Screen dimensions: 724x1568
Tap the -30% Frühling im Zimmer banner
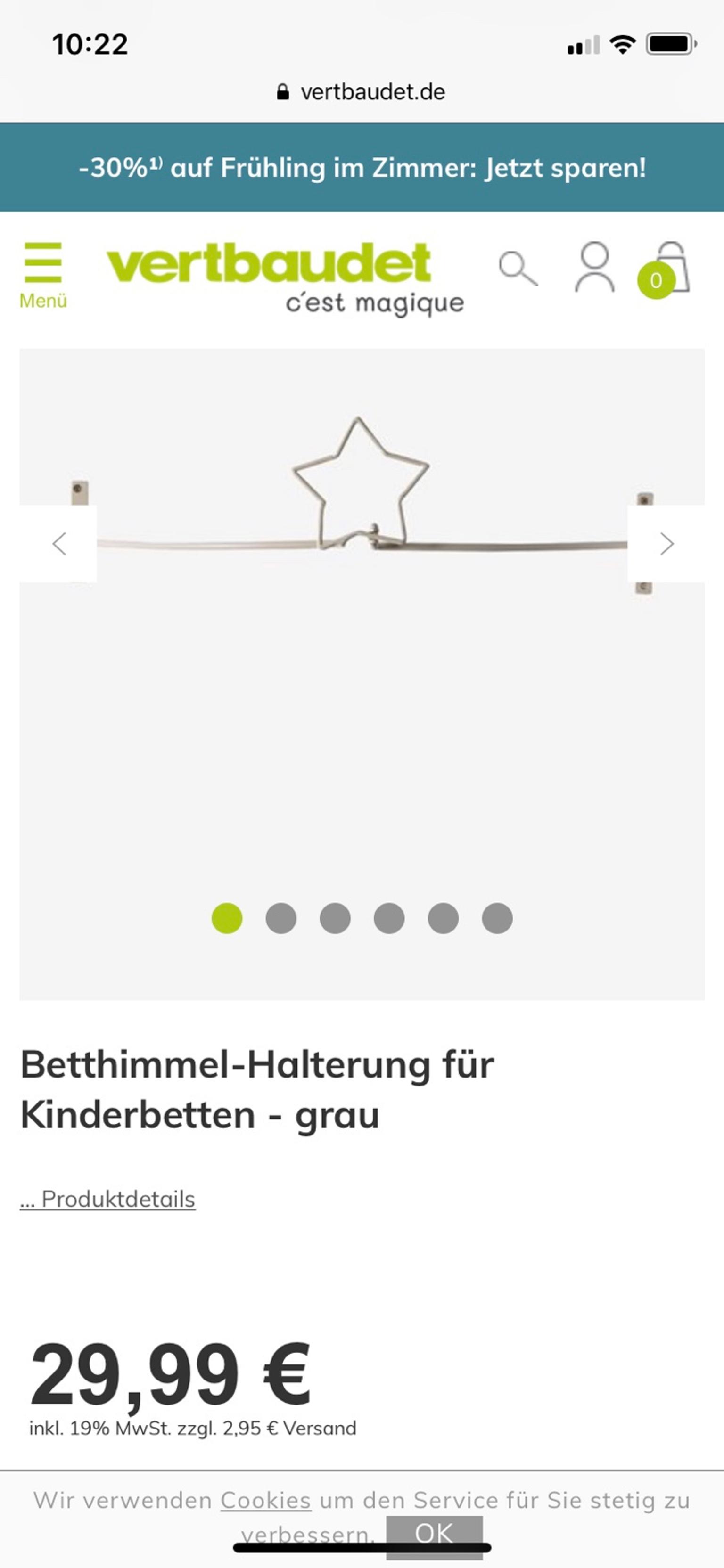(362, 167)
